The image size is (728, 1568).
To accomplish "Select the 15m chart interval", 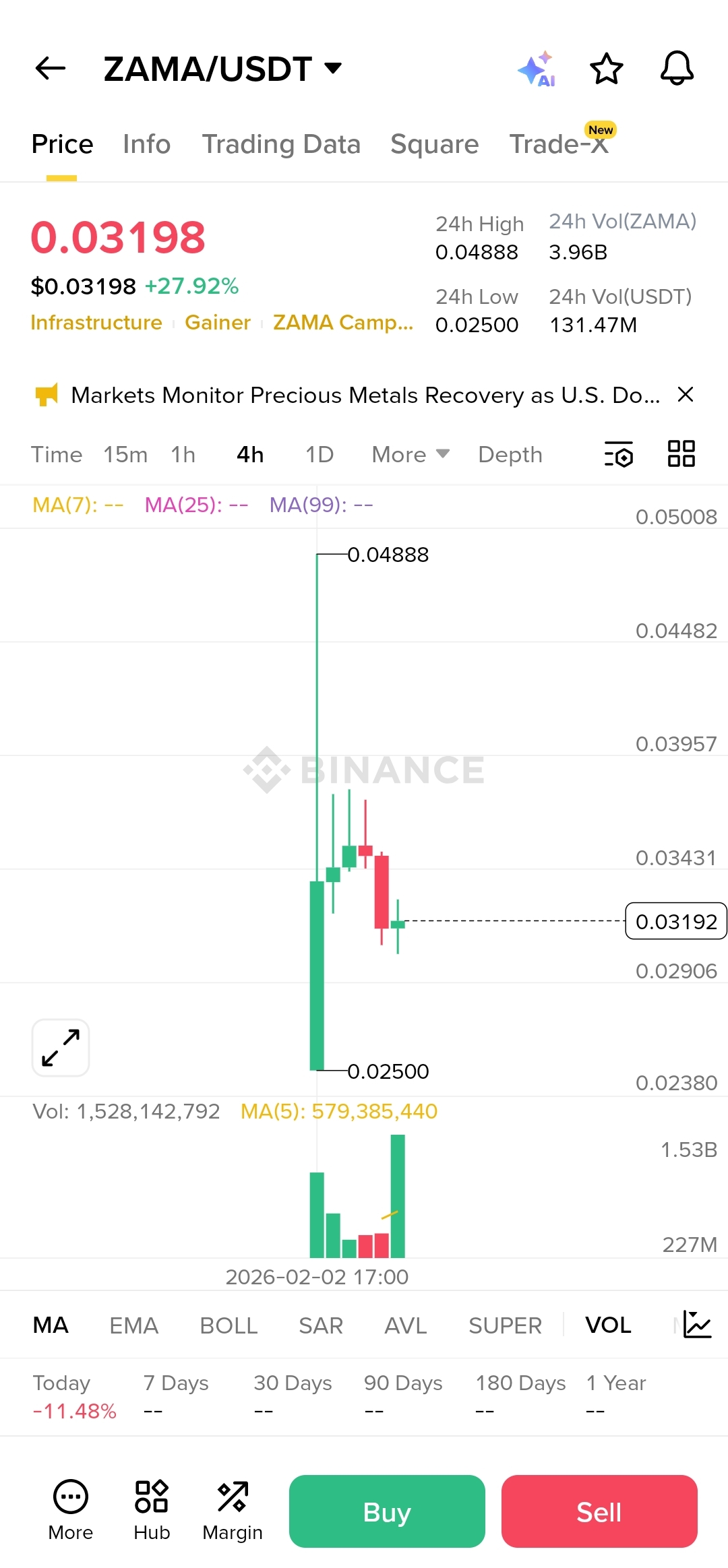I will (125, 455).
